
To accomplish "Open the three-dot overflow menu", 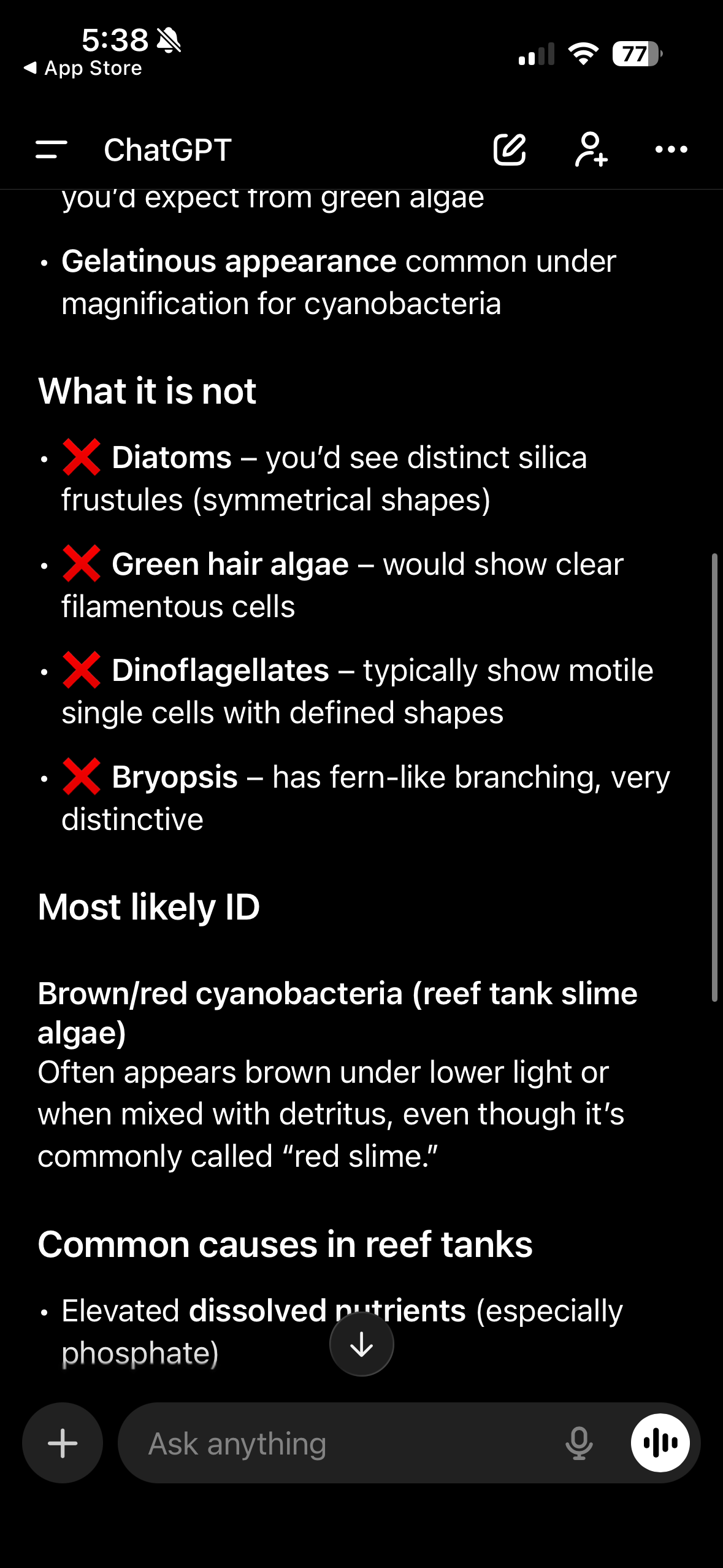I will (671, 150).
